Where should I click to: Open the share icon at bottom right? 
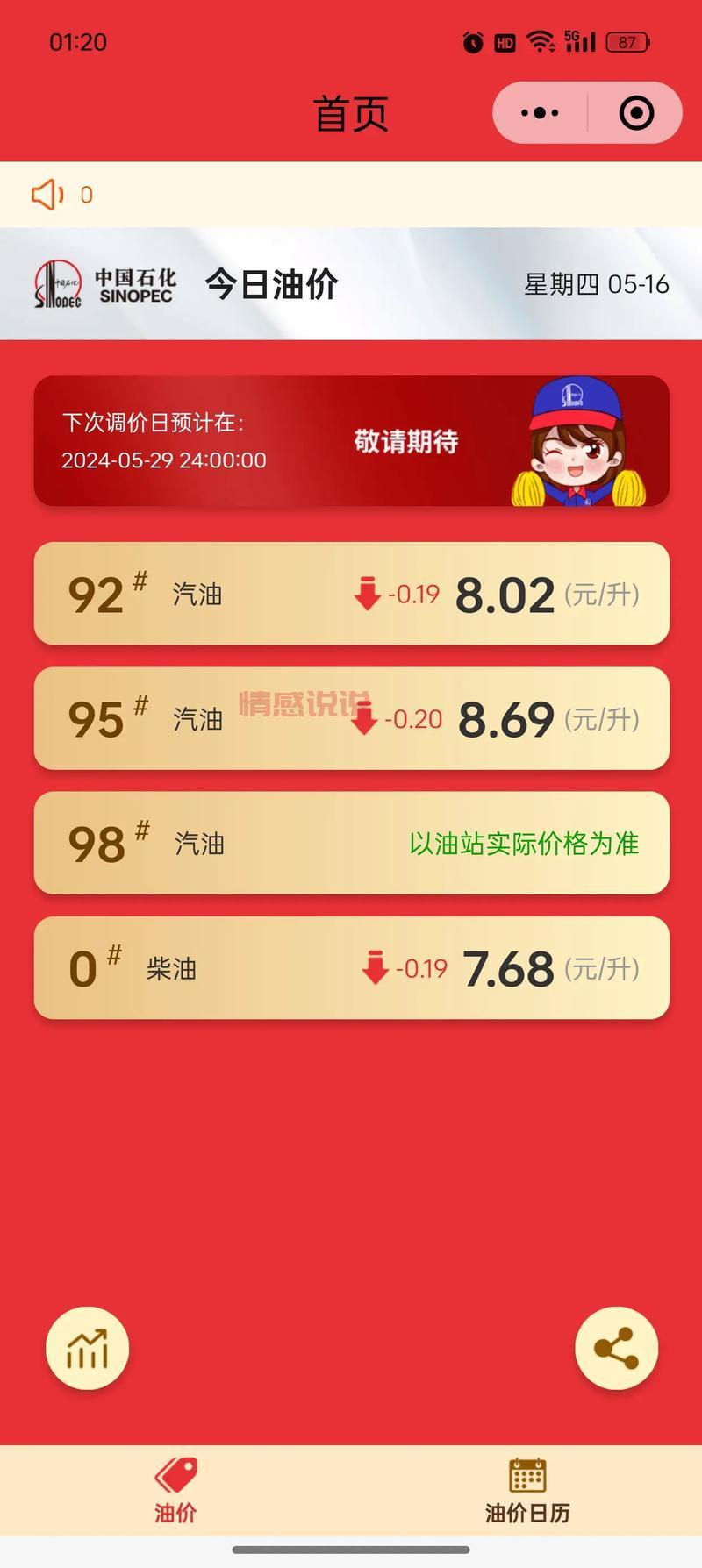tap(616, 1348)
